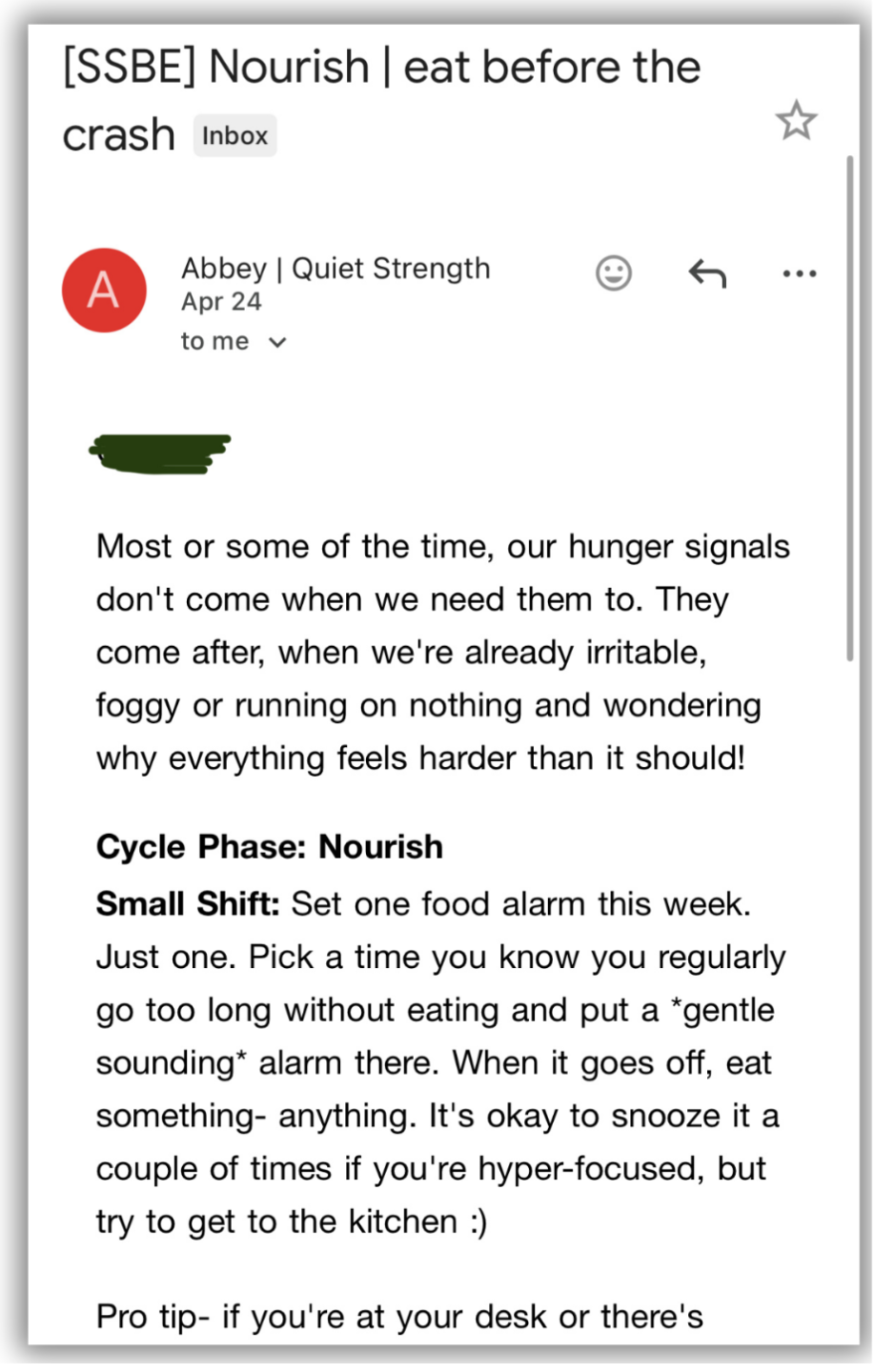The image size is (895, 1372).
Task: Tap the Inbox label chip
Action: click(x=235, y=135)
